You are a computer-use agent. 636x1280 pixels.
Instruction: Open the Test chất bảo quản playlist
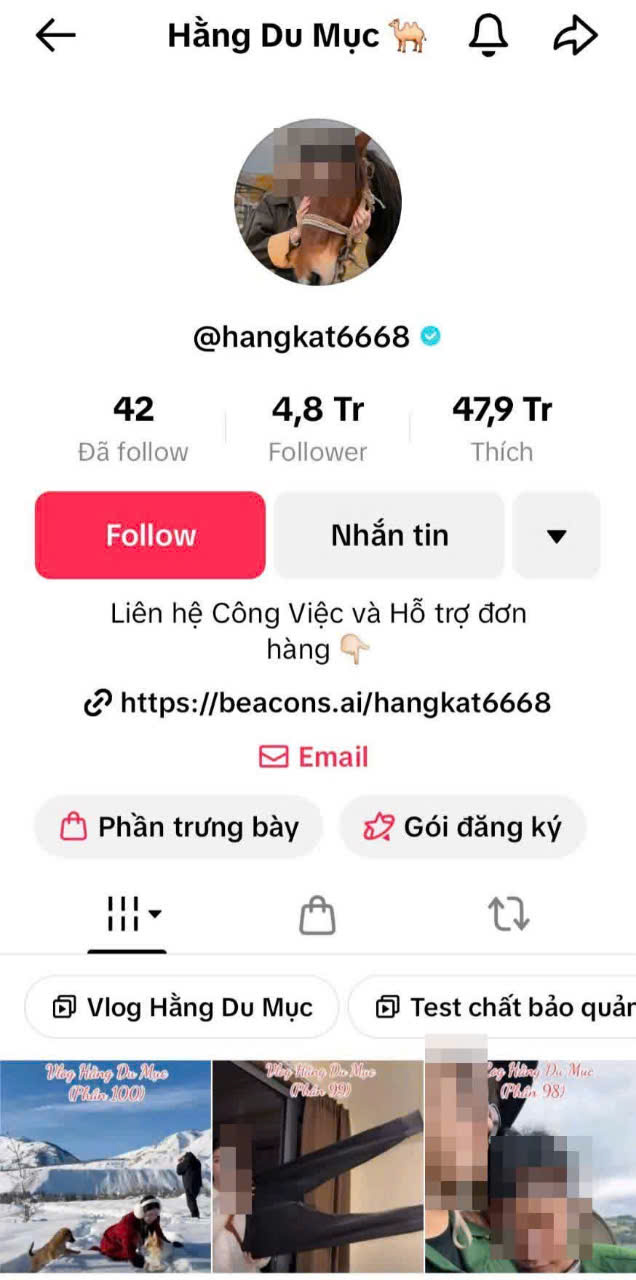coord(500,1007)
